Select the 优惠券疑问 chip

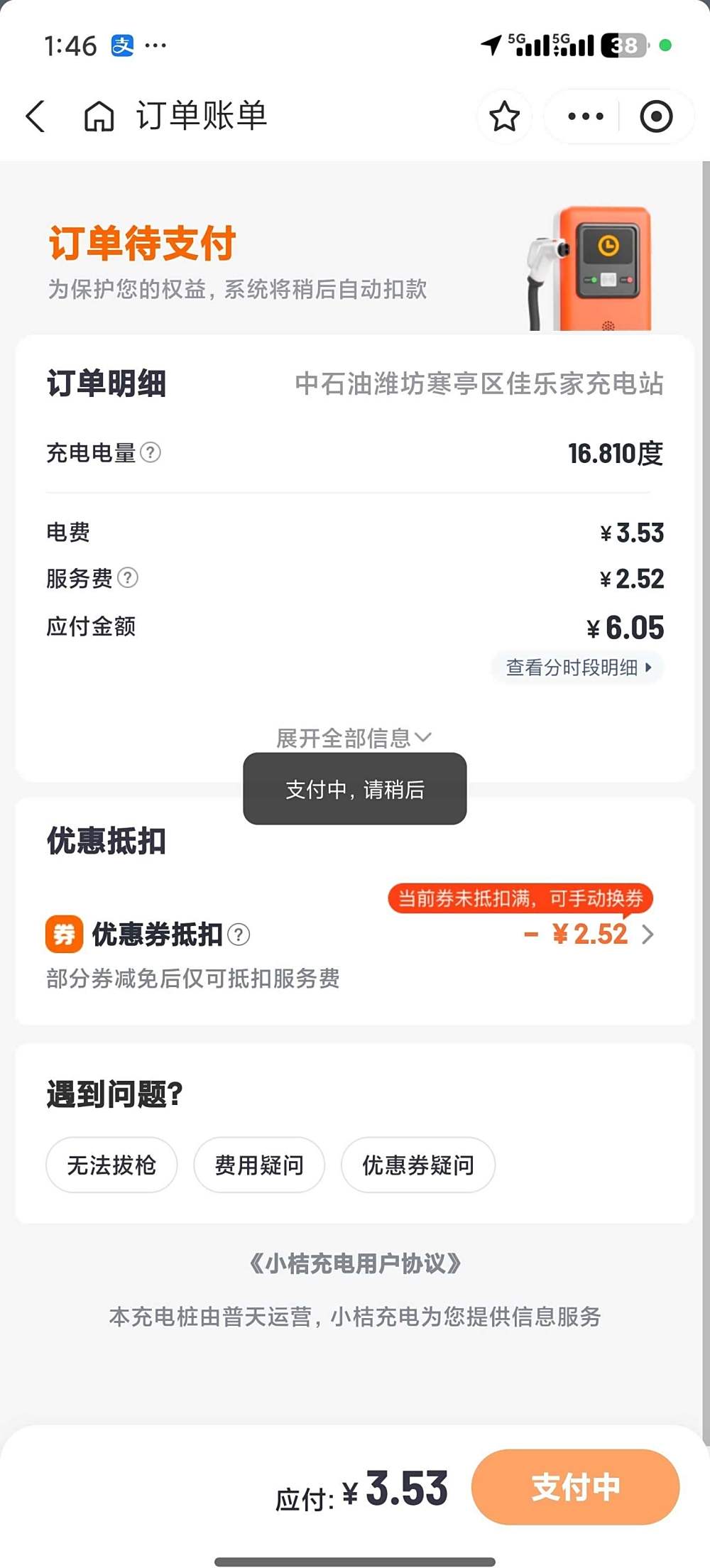tap(418, 1165)
